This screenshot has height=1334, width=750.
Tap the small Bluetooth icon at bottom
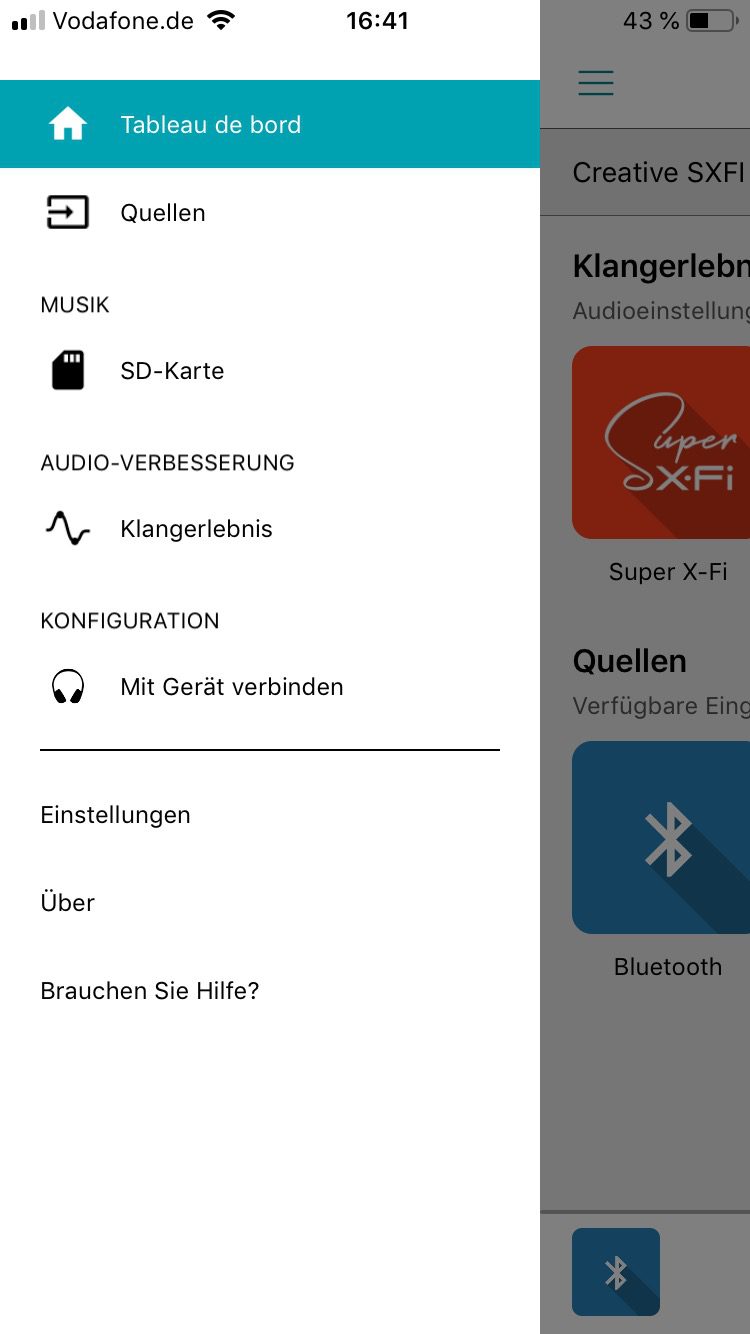click(616, 1272)
